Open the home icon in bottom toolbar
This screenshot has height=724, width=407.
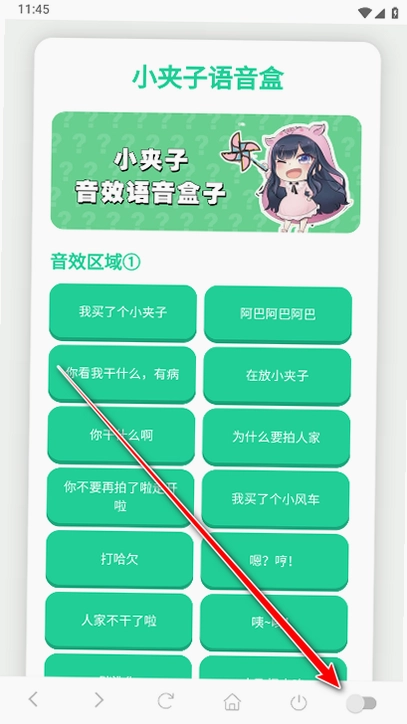(x=232, y=702)
